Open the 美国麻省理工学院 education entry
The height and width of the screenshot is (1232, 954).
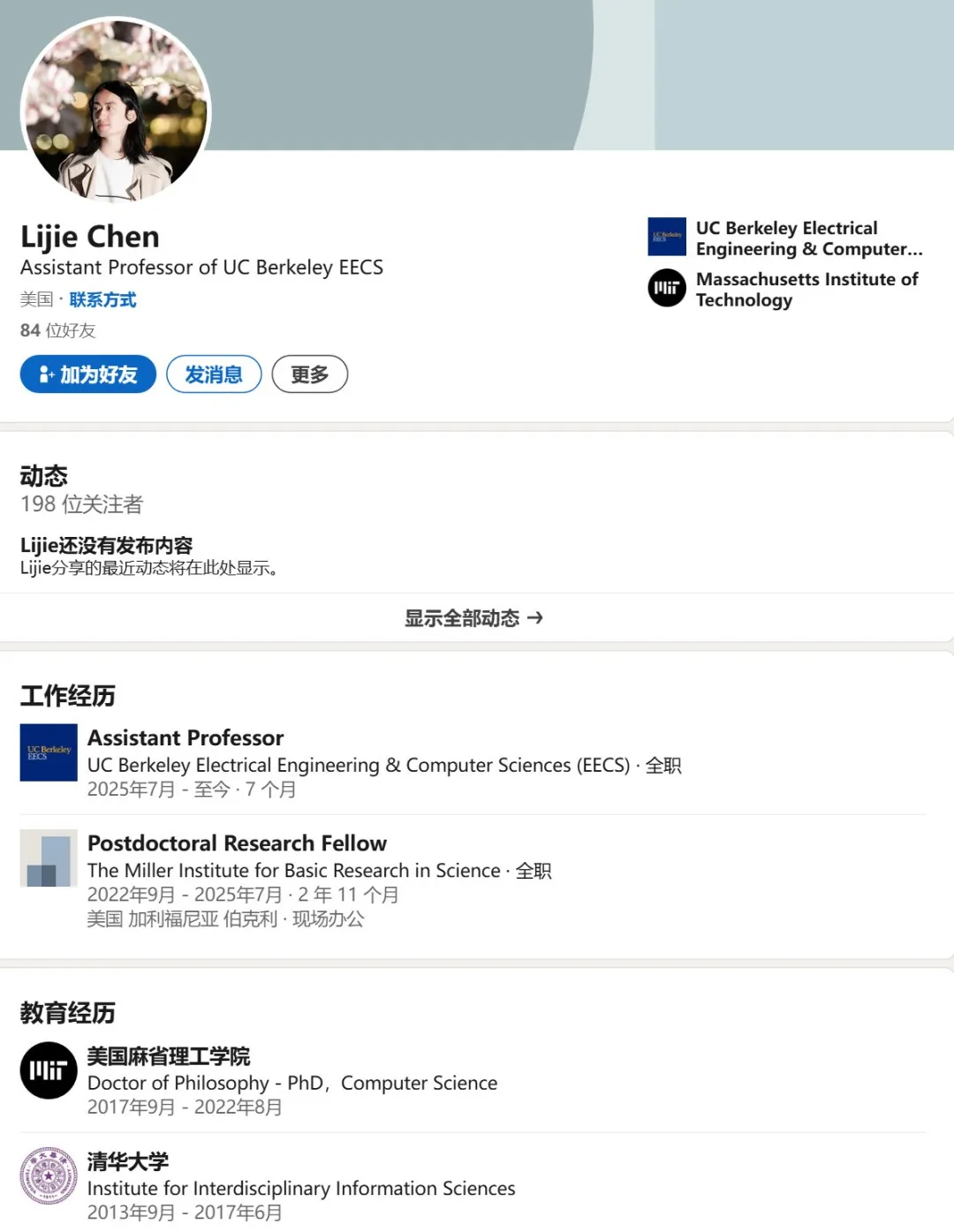pos(169,1056)
